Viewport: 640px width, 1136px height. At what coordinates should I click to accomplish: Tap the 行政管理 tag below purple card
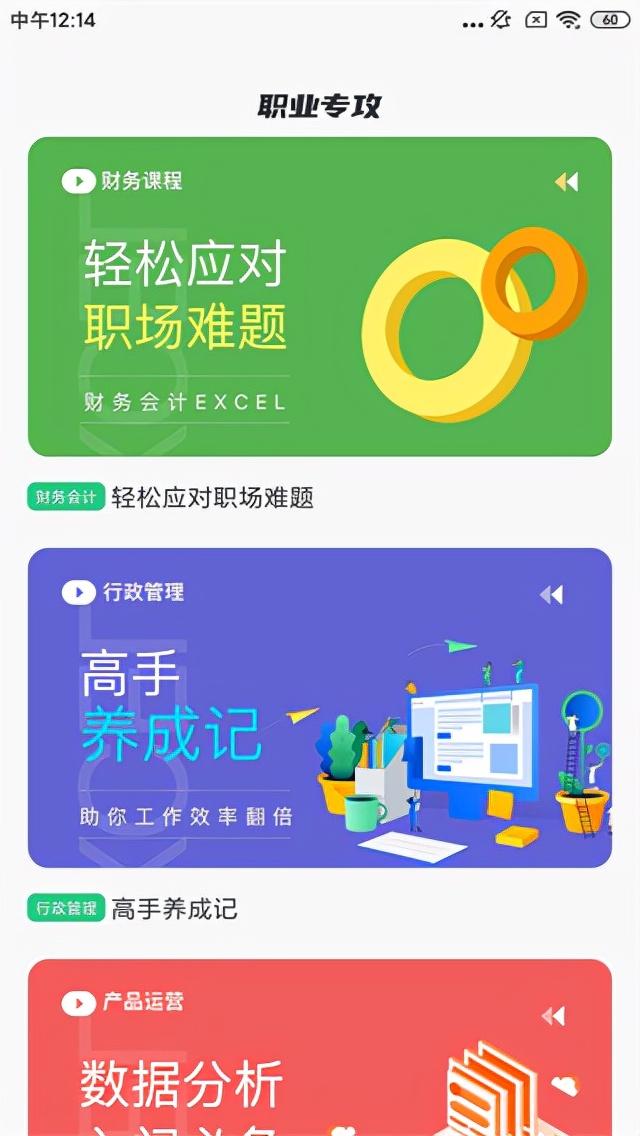pyautogui.click(x=66, y=908)
